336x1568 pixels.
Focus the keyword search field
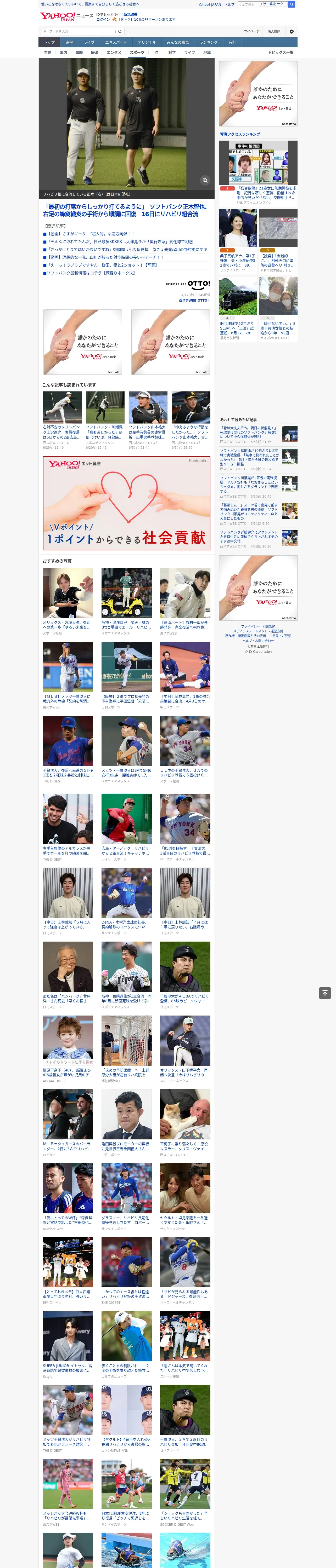pyautogui.click(x=79, y=32)
